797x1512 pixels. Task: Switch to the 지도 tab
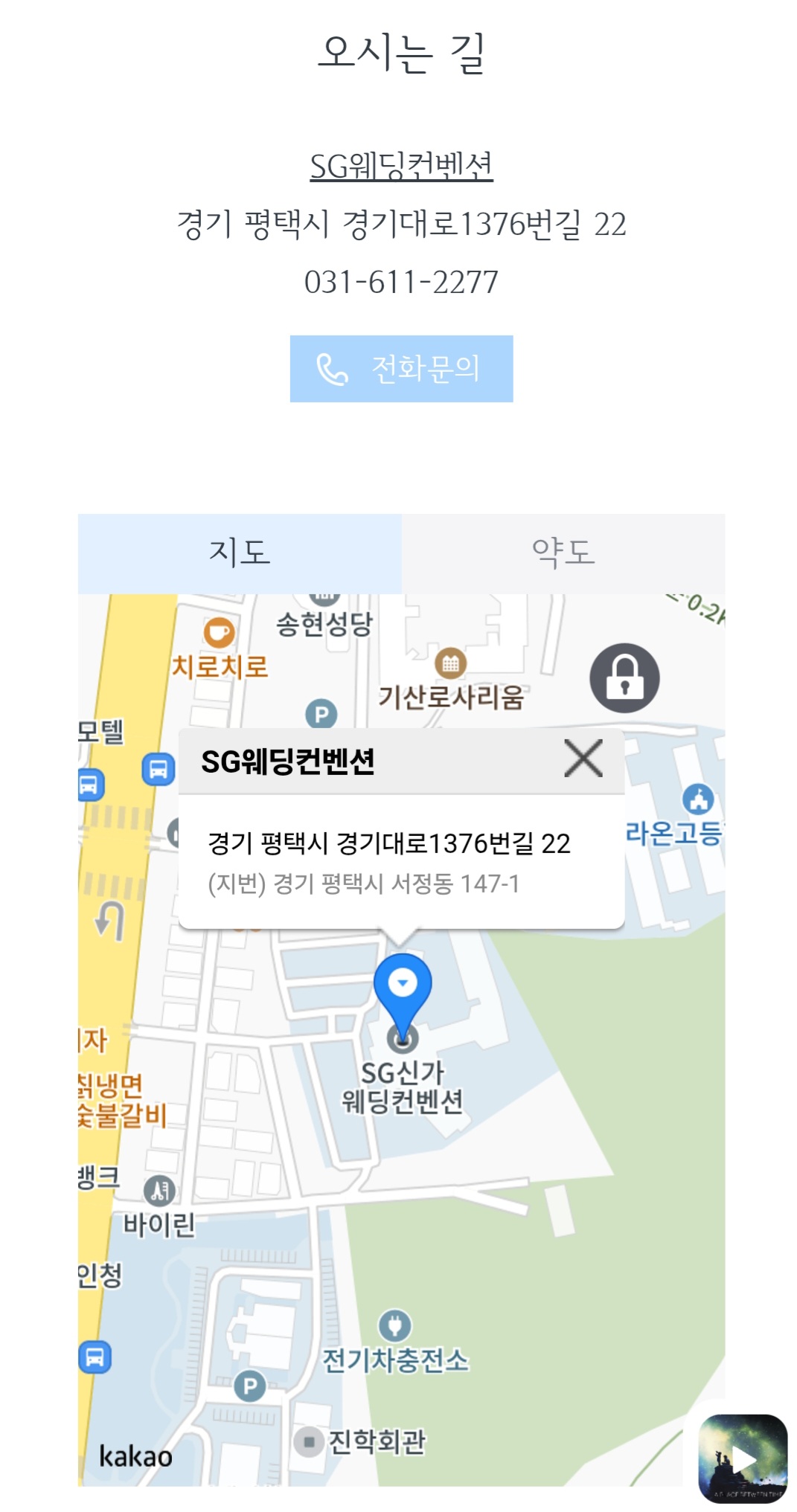(240, 553)
